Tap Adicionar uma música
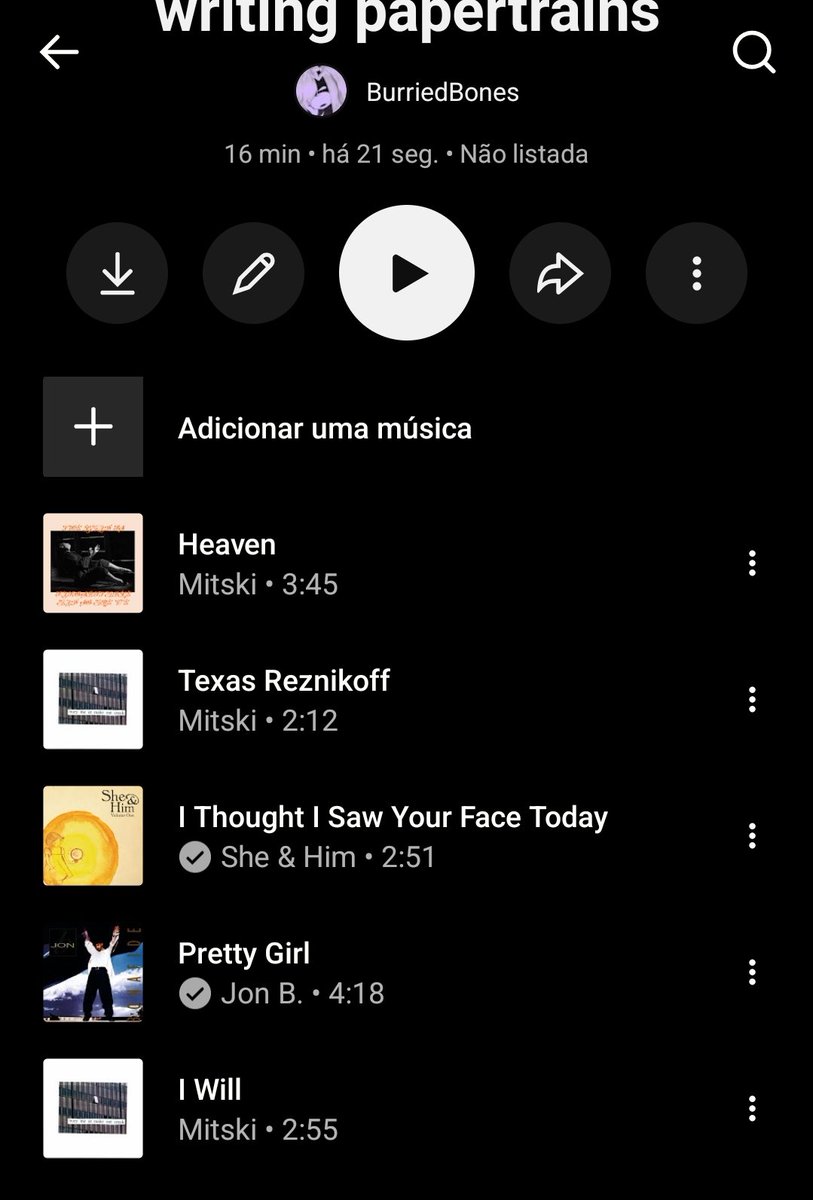The height and width of the screenshot is (1200, 813). (x=324, y=428)
